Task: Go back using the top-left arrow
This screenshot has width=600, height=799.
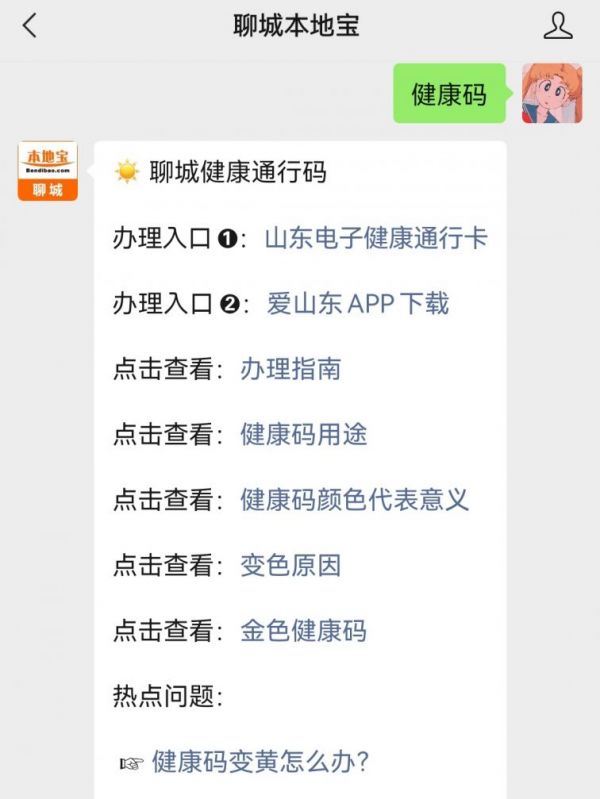Action: point(30,26)
